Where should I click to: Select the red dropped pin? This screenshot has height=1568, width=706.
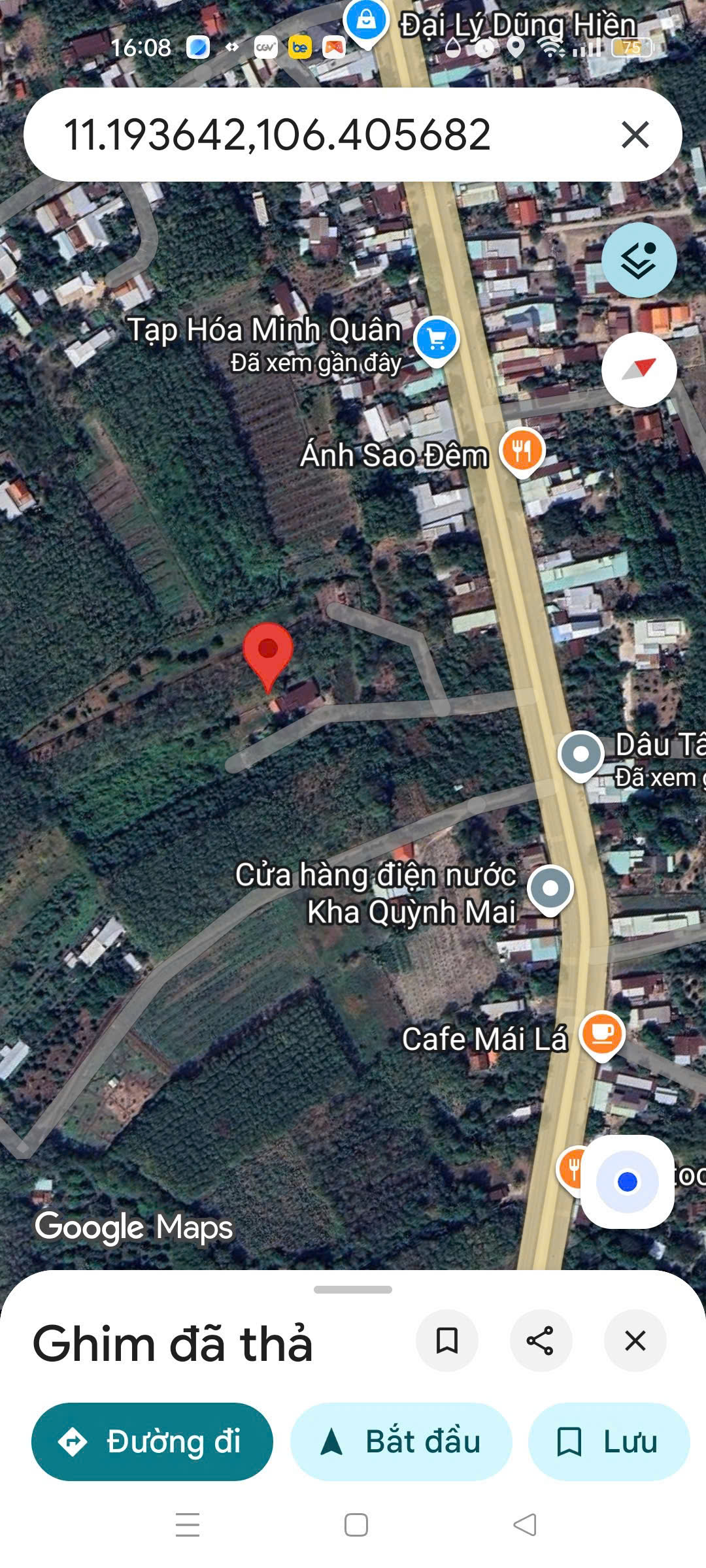(x=267, y=652)
